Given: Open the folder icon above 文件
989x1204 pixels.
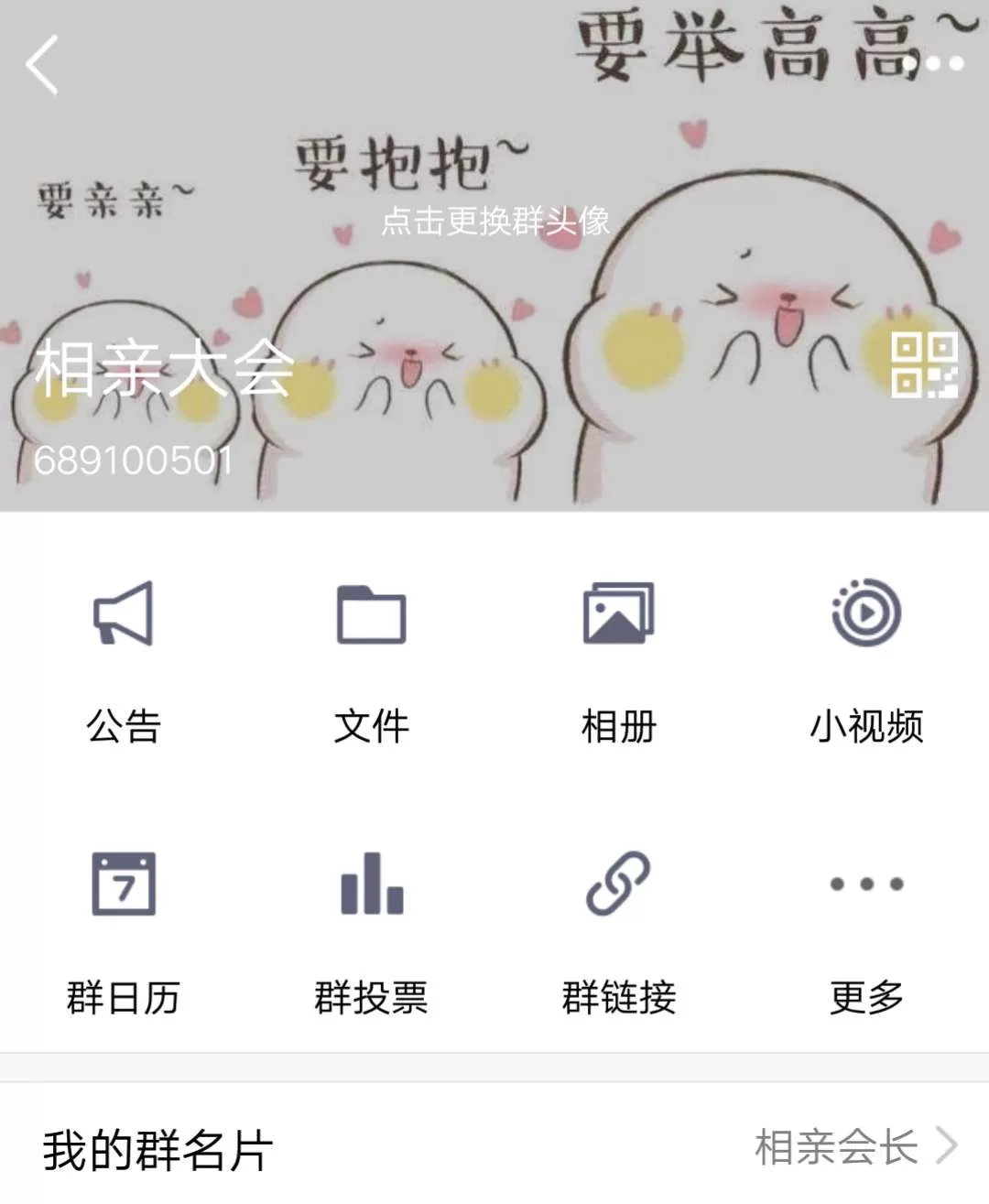Looking at the screenshot, I should pos(370,615).
